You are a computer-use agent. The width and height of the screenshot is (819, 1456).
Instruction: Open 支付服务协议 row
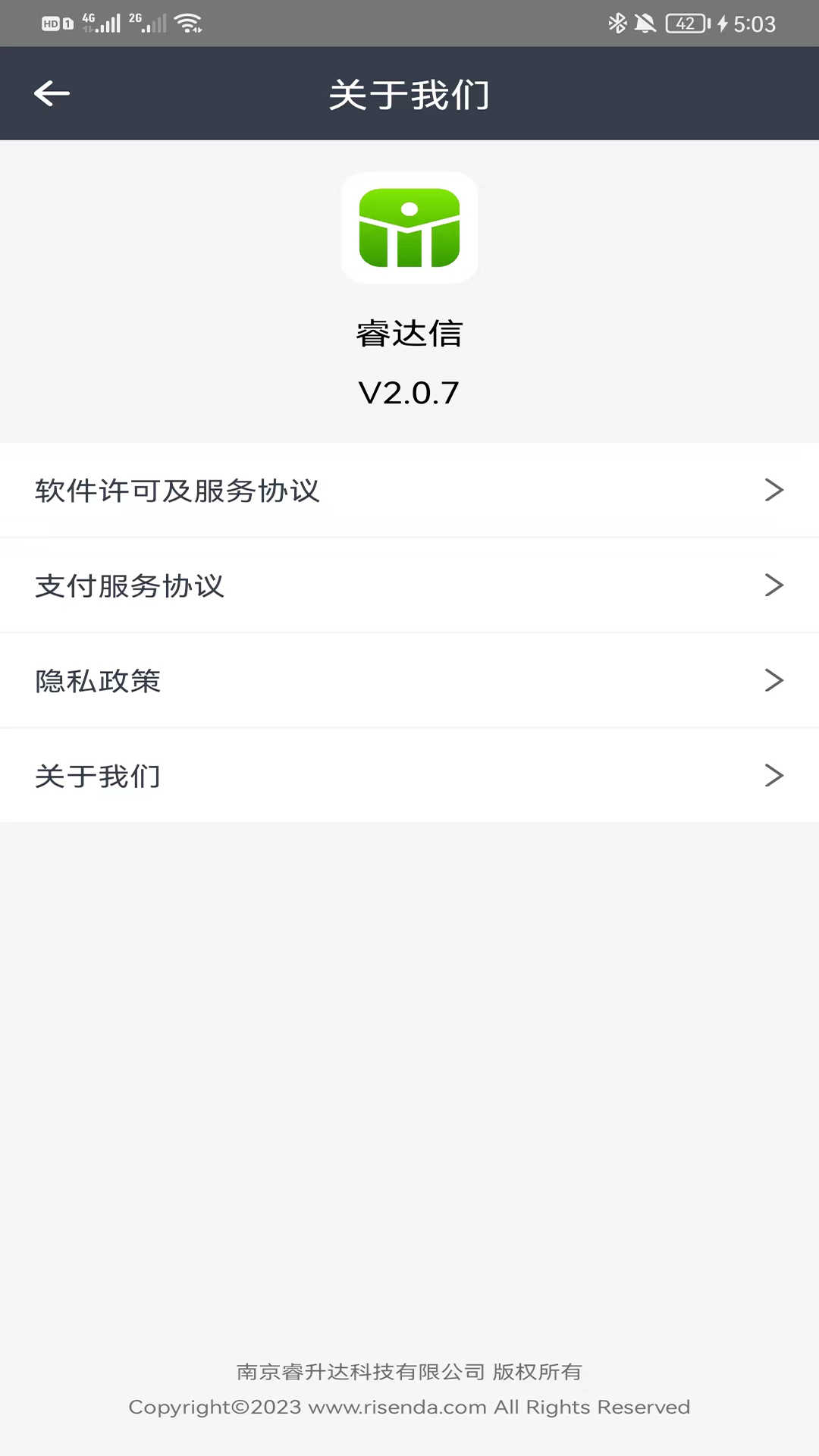[409, 585]
